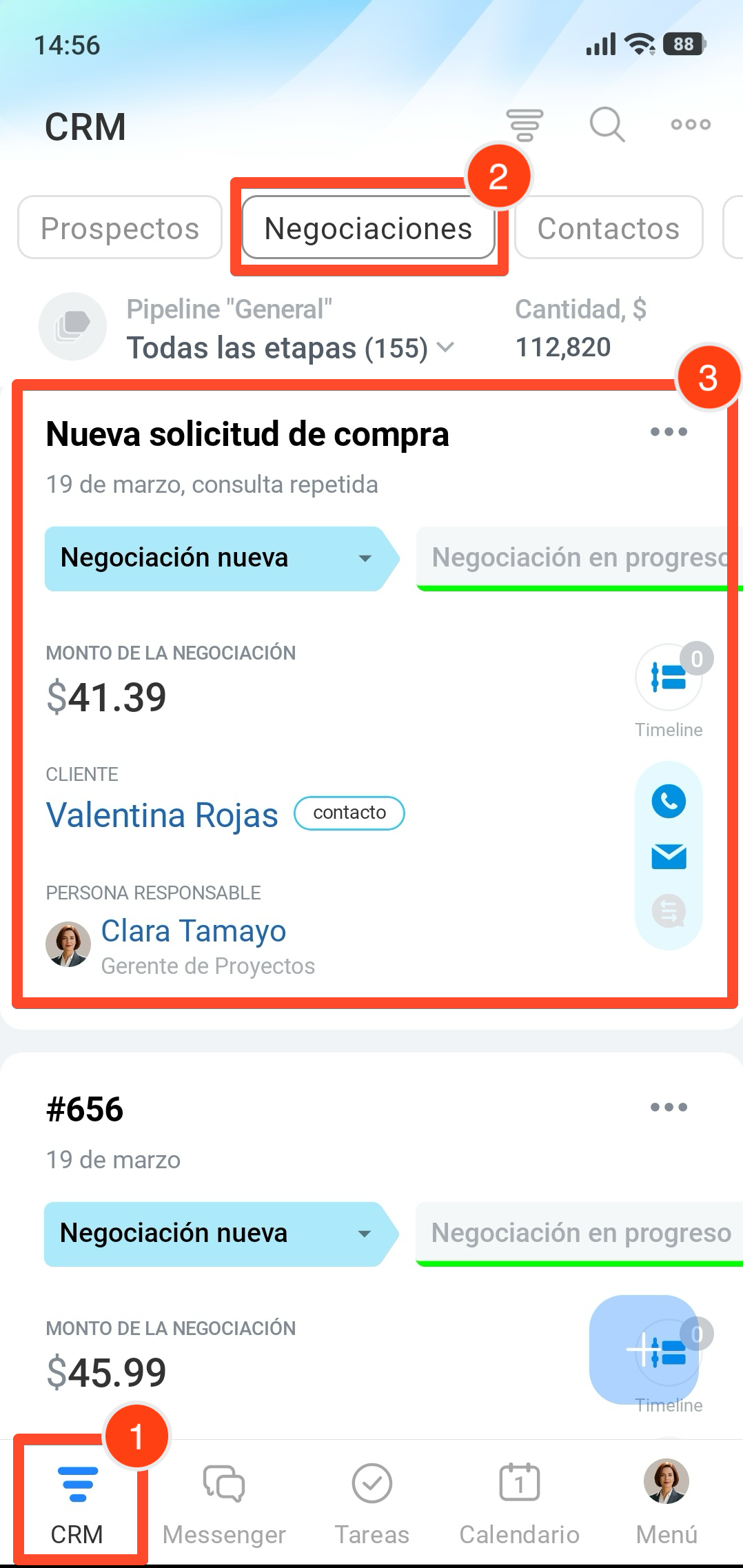Select the Negociaciones tab
743x1568 pixels.
[x=369, y=228]
